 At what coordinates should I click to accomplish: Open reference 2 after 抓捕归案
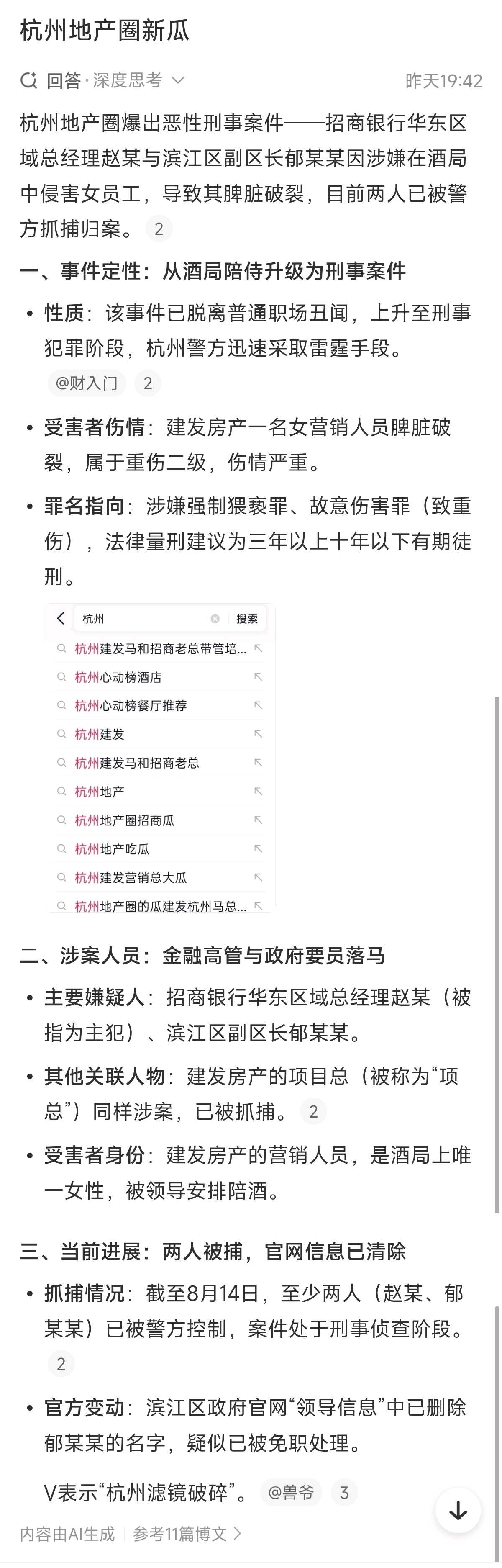tap(159, 229)
